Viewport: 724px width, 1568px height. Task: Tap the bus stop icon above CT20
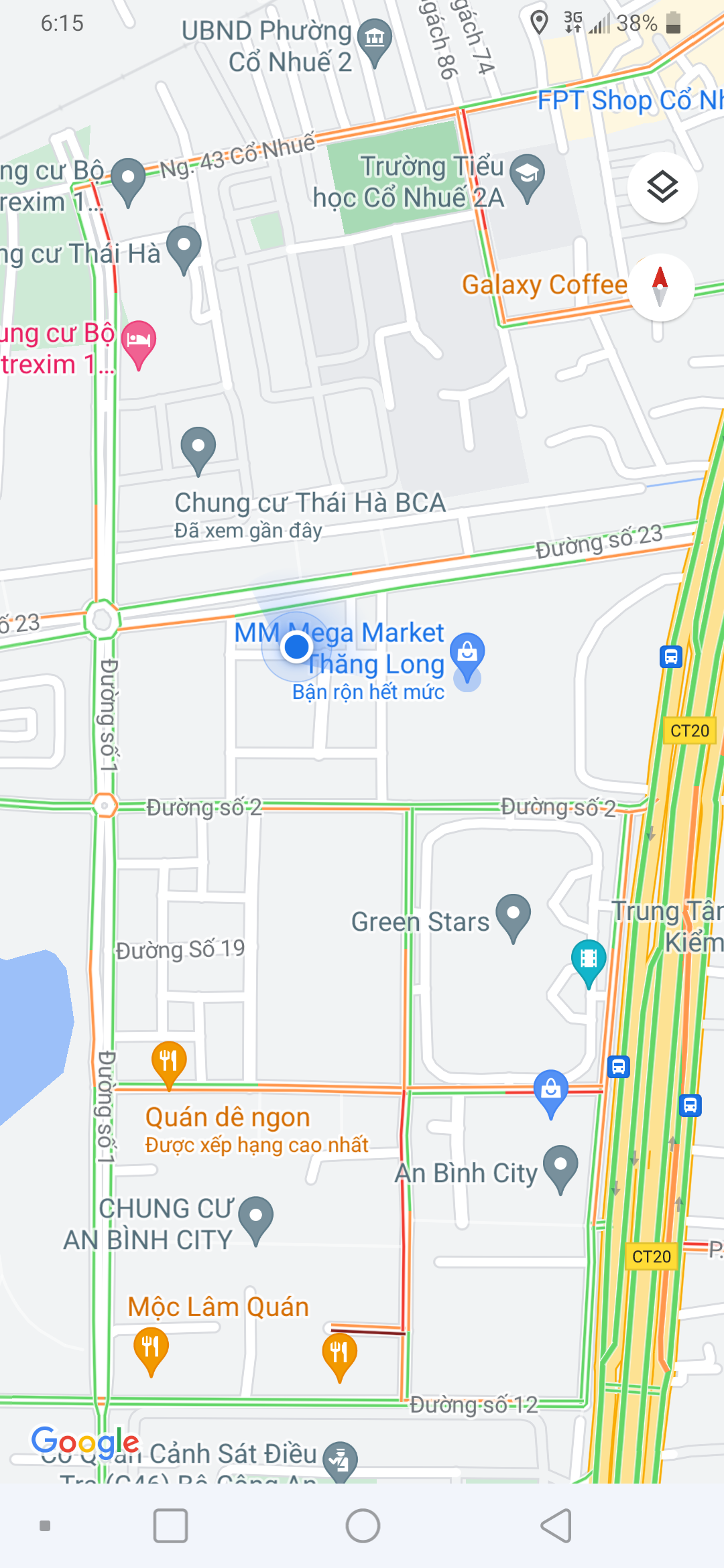point(670,657)
